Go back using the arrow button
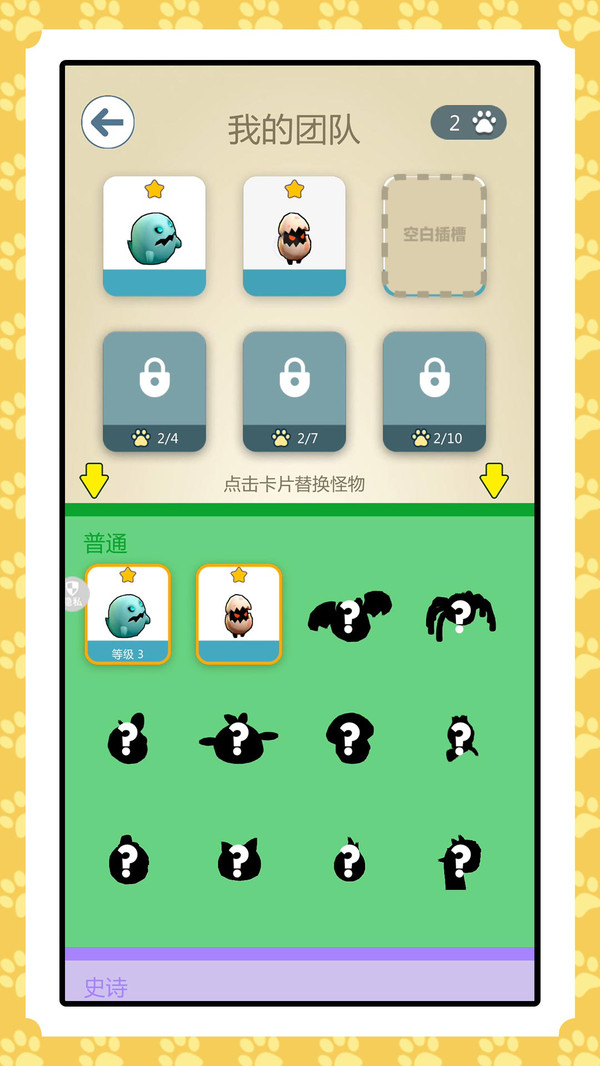The image size is (600, 1066). (x=108, y=123)
